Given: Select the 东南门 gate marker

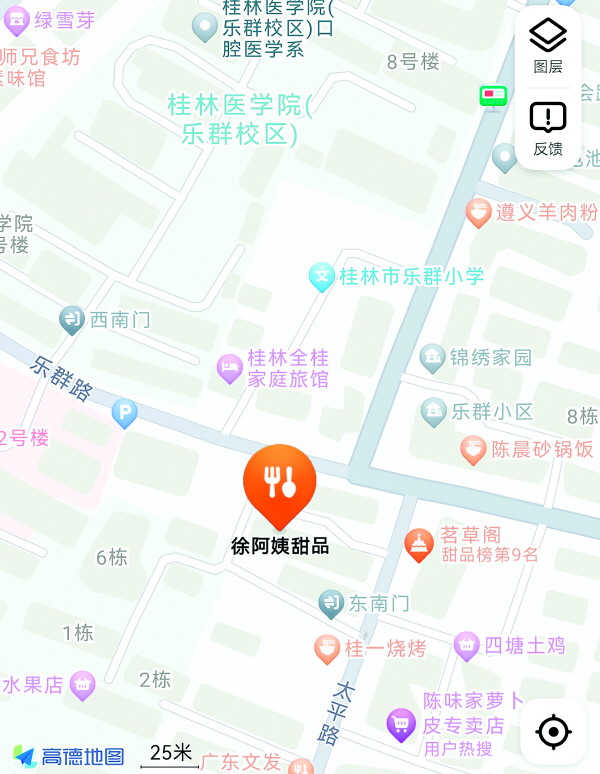Looking at the screenshot, I should coord(331,603).
